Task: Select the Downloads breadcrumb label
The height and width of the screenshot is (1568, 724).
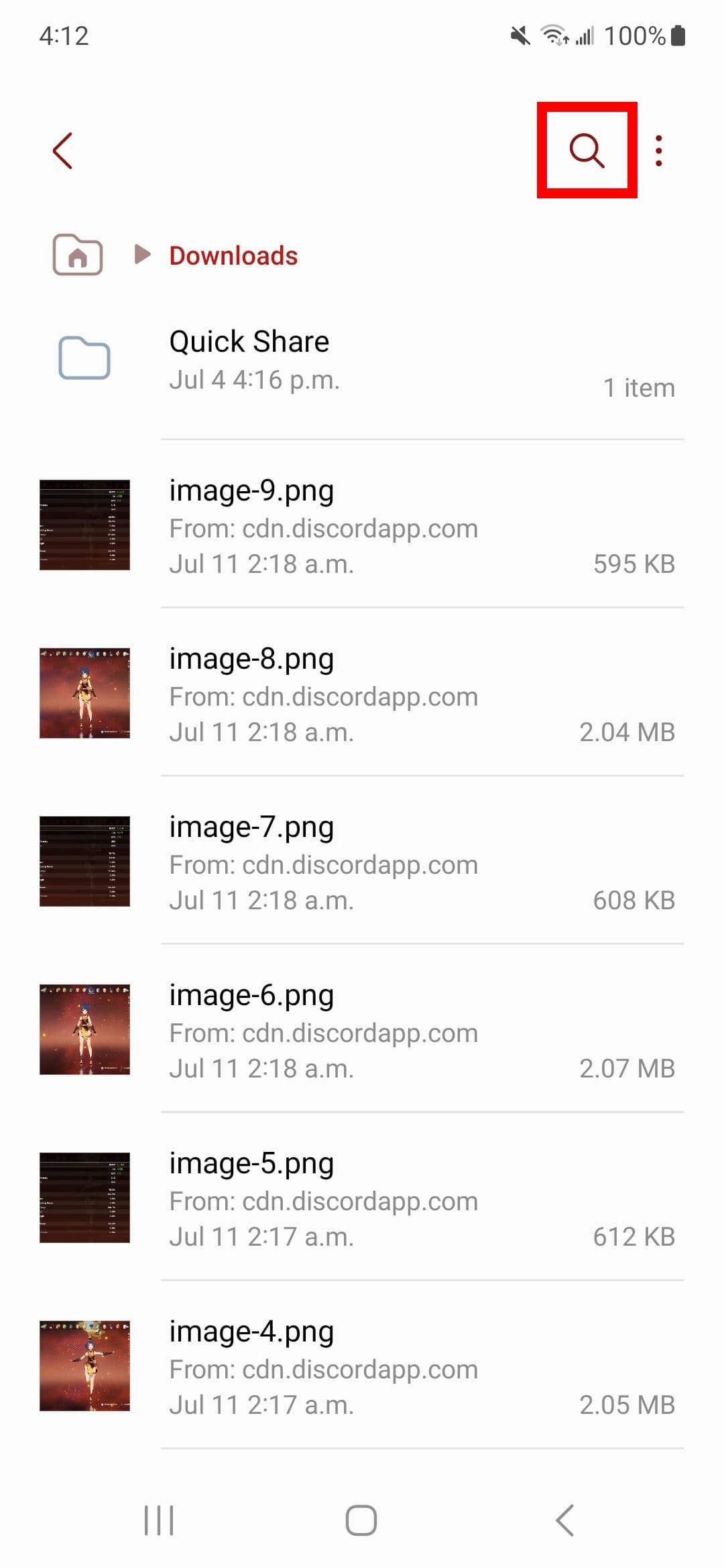Action: [x=233, y=255]
